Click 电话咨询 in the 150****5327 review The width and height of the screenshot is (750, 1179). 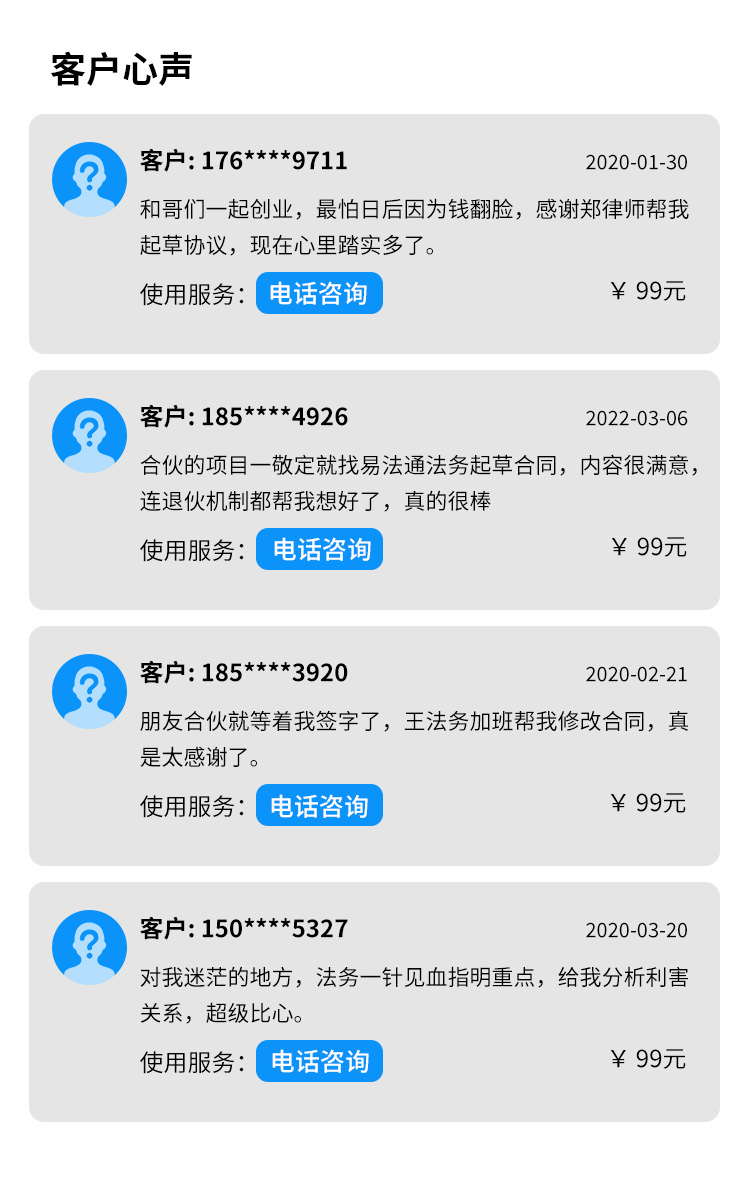(x=320, y=1061)
